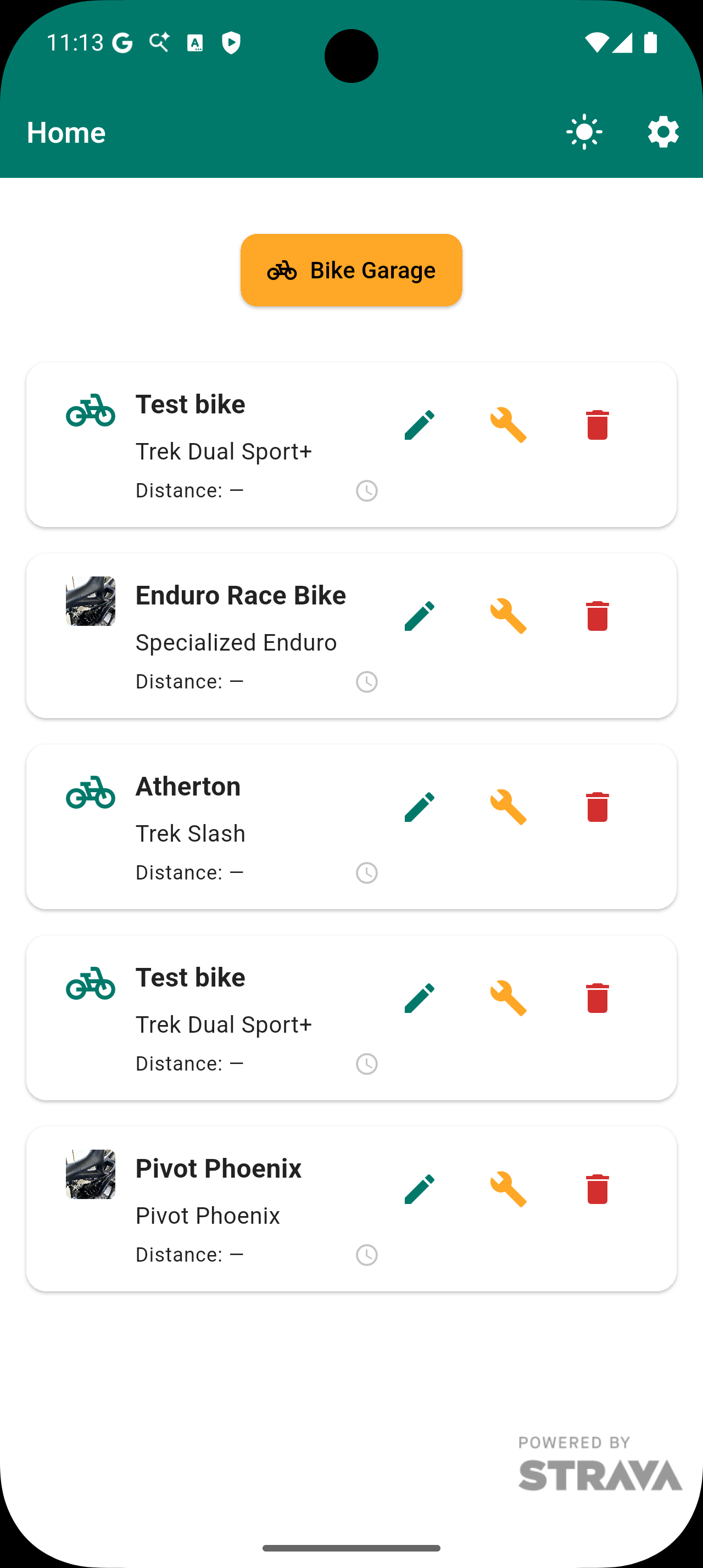Toggle the app theme with the sun icon
This screenshot has height=1568, width=703.
584,131
